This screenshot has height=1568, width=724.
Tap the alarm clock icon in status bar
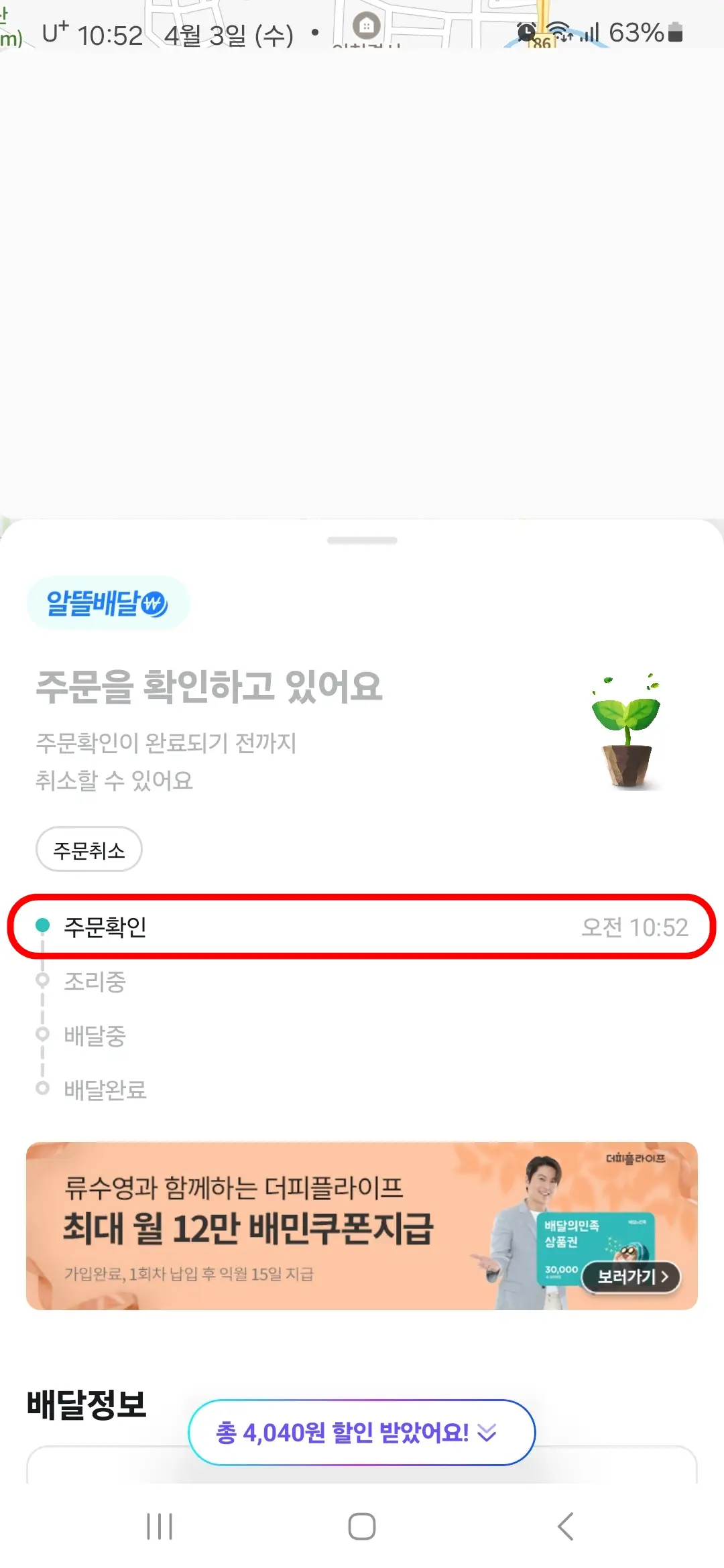tap(525, 30)
